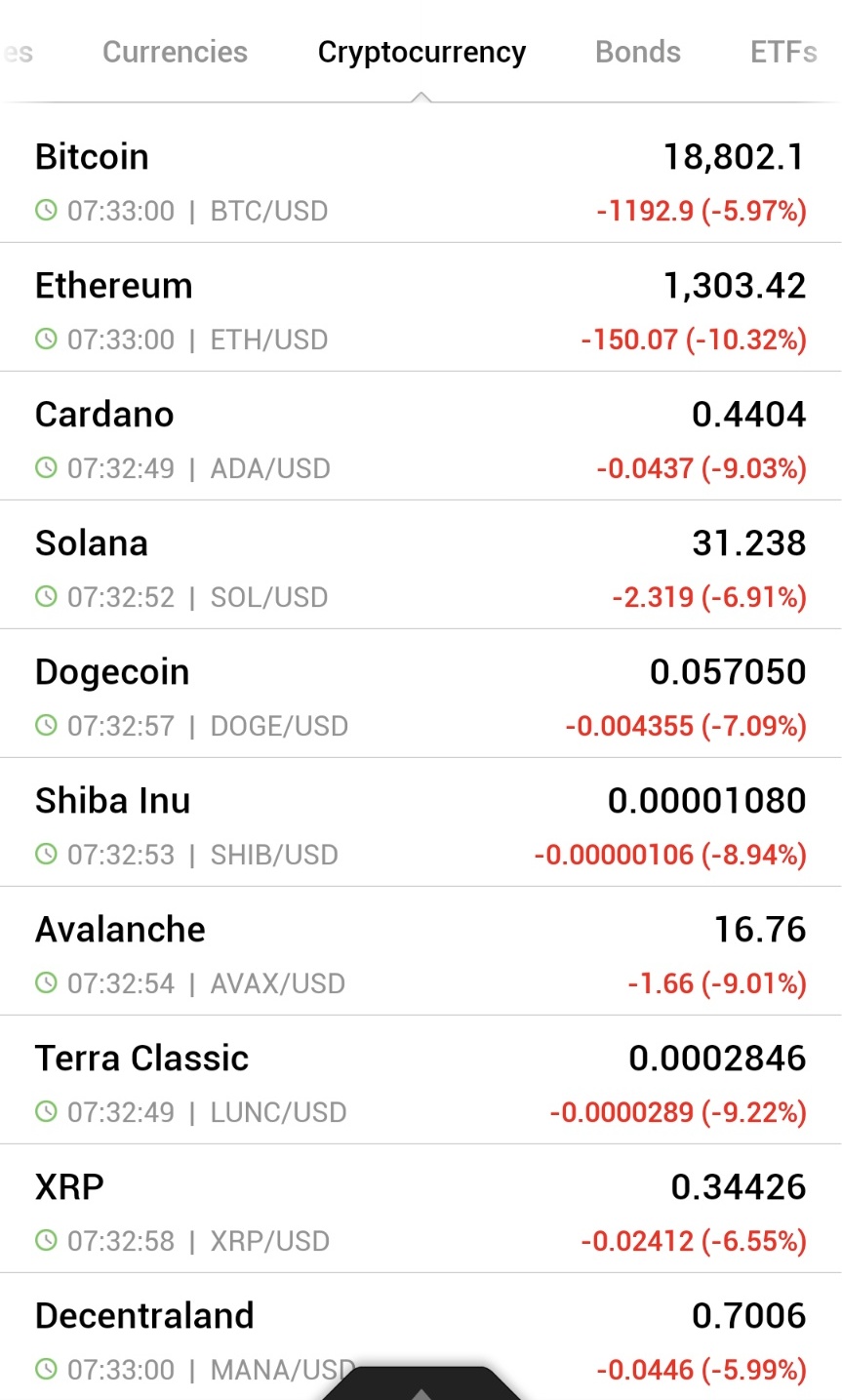
Task: Open XRP/USD details
Action: [421, 1209]
